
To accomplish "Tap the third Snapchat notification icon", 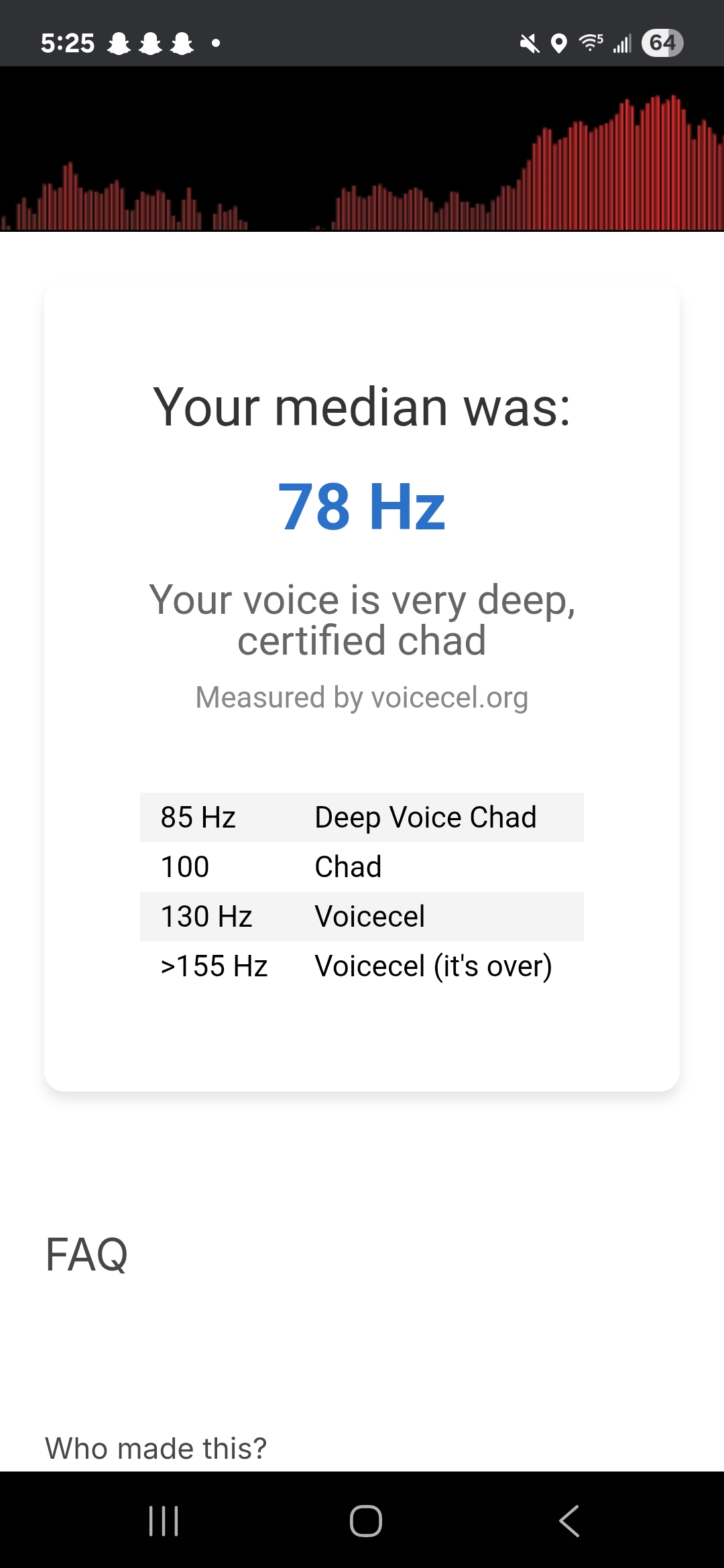I will (x=182, y=43).
